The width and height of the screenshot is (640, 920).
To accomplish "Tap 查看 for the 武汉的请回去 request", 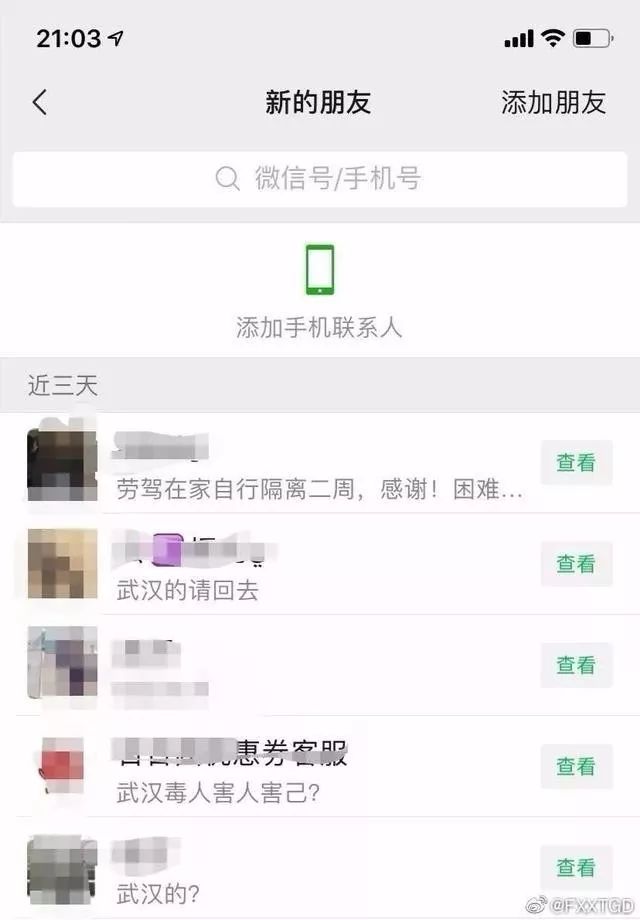I will click(576, 564).
